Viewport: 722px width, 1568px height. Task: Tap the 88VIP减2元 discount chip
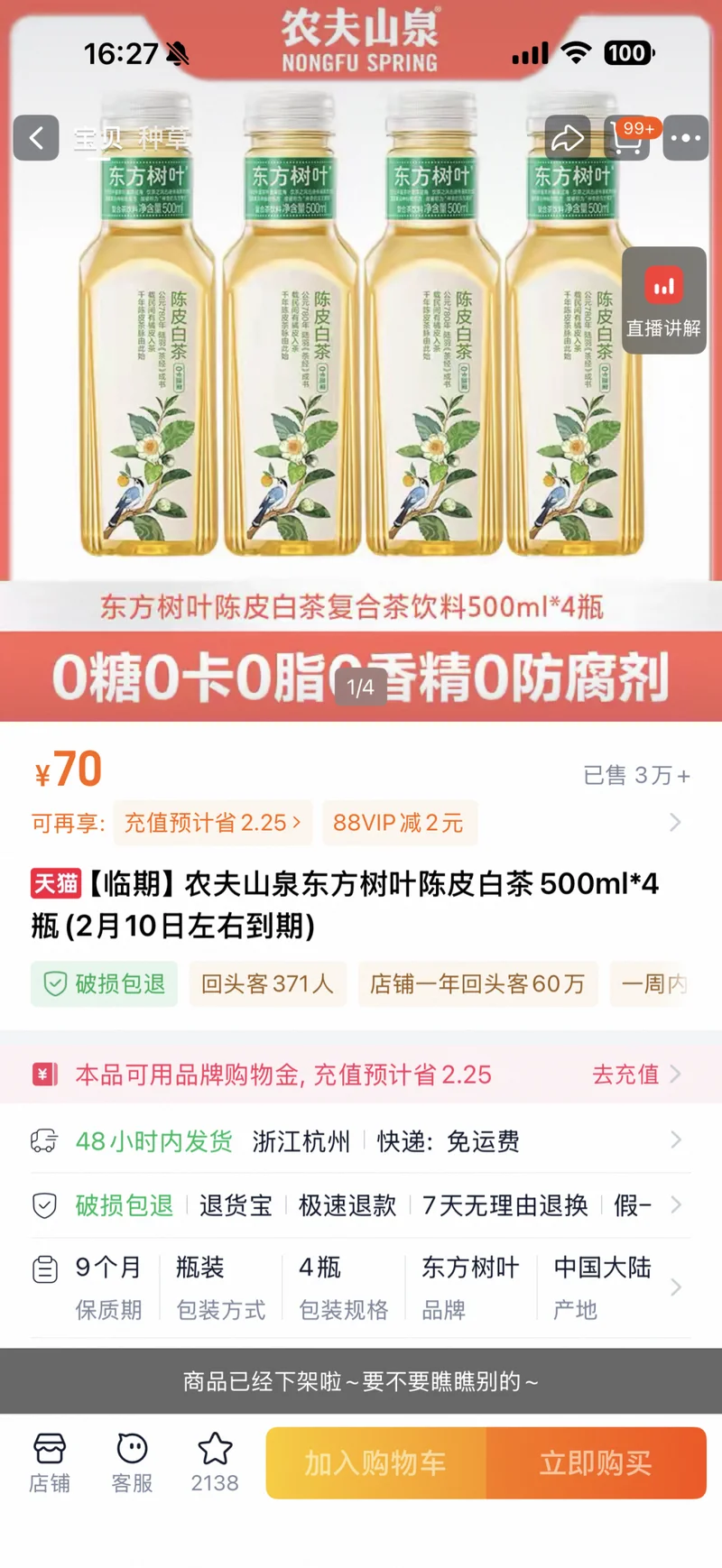coord(398,823)
